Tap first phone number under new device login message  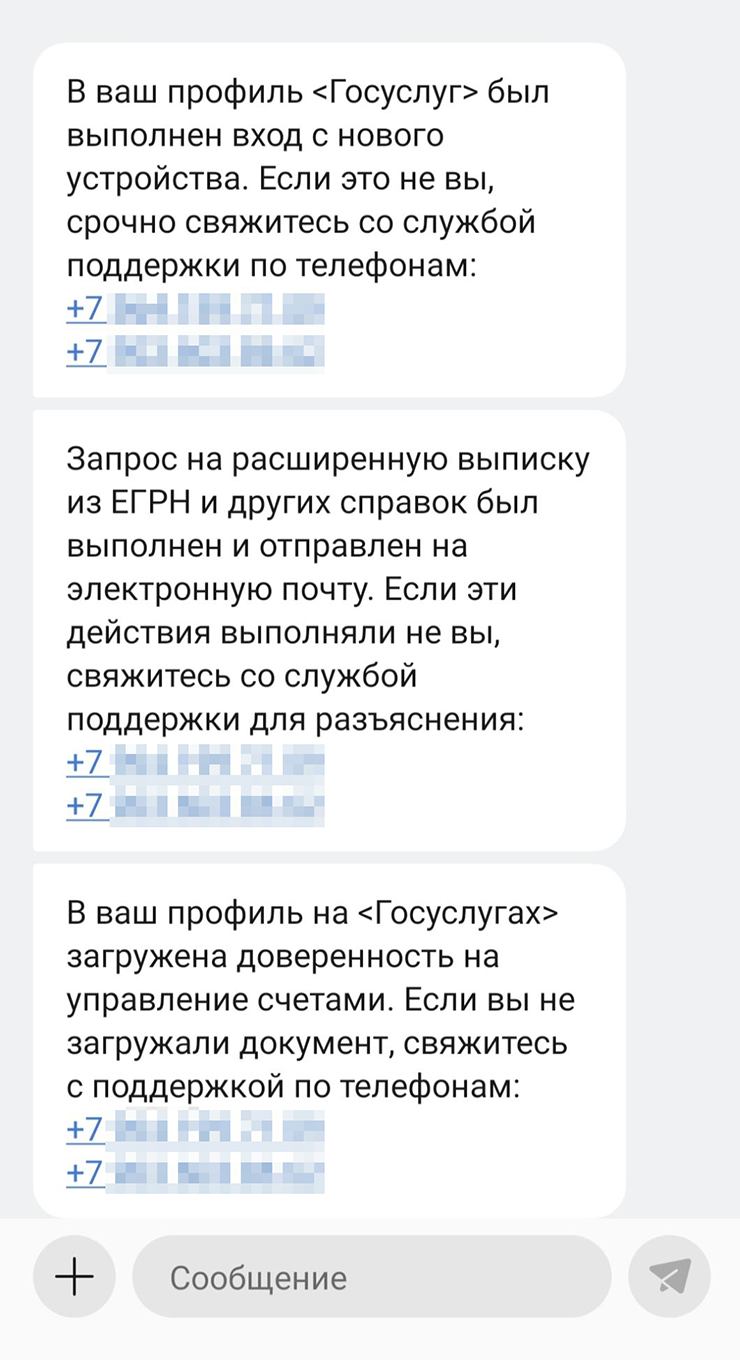[x=195, y=310]
